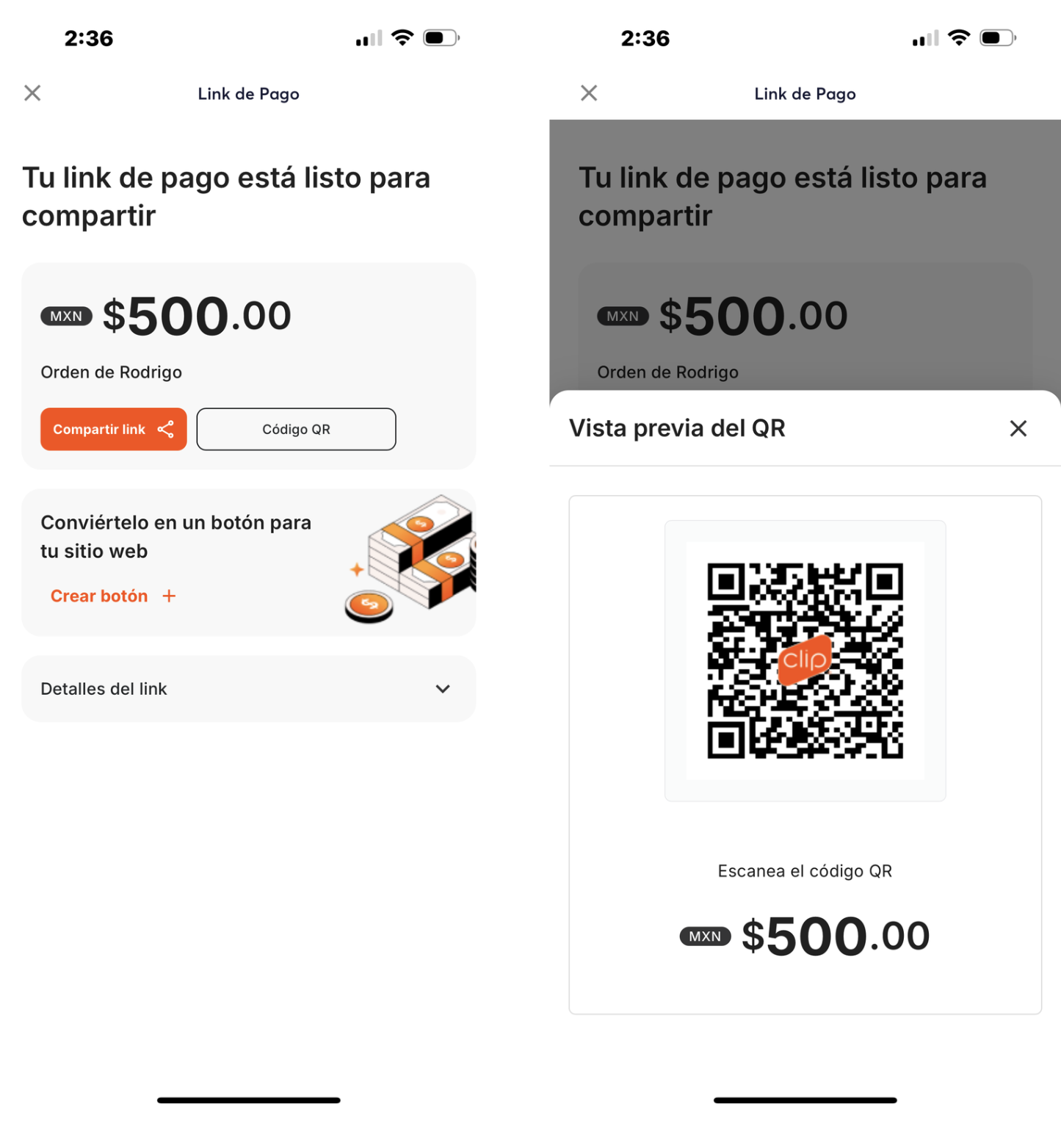Close the Link de Pago screen with Compartir link
The height and width of the screenshot is (1148, 1061).
point(32,93)
